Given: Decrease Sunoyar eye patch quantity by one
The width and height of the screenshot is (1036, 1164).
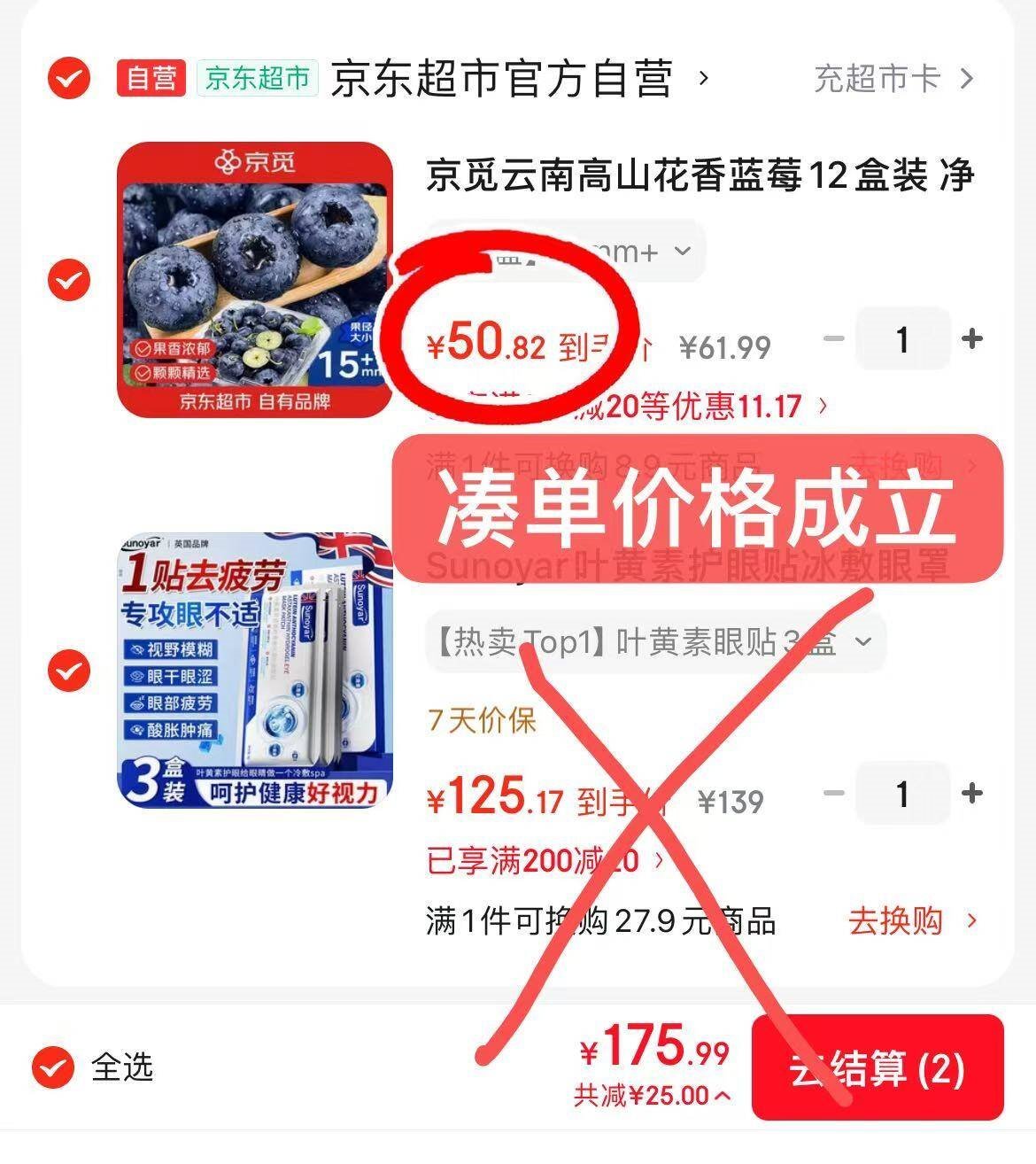Looking at the screenshot, I should 833,794.
